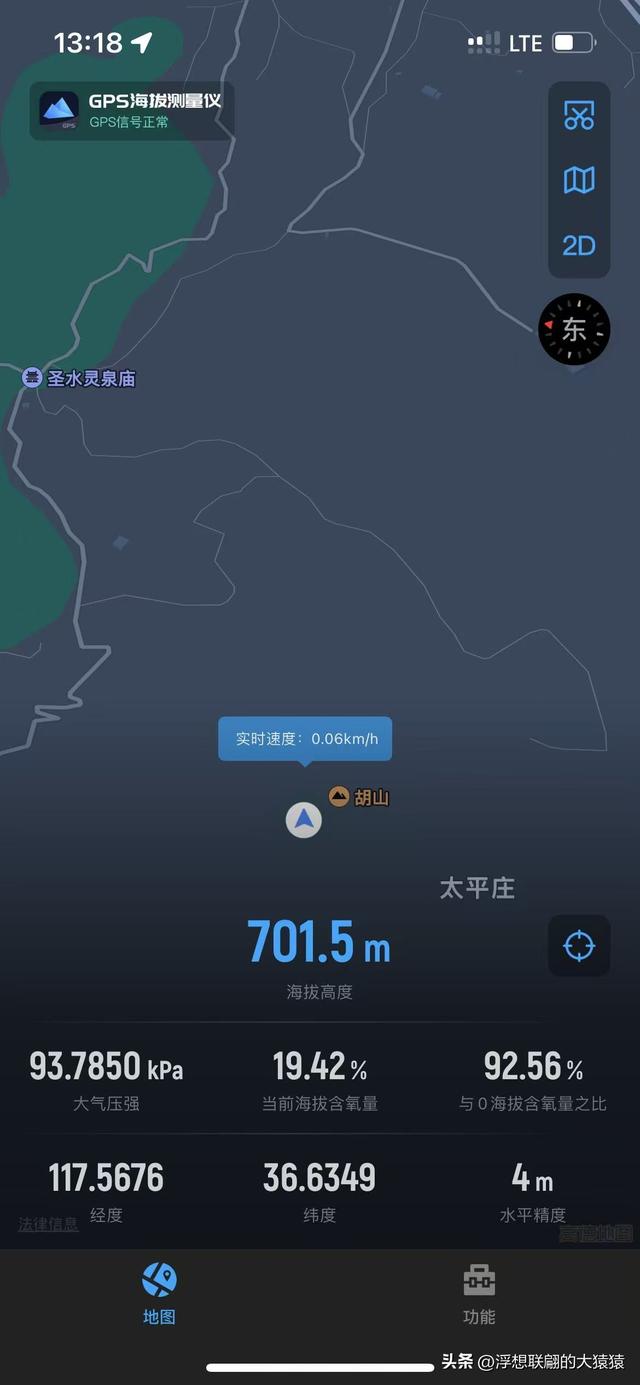Screen dimensions: 640x1385
Task: Open the 法律信息 link
Action: [x=48, y=1223]
